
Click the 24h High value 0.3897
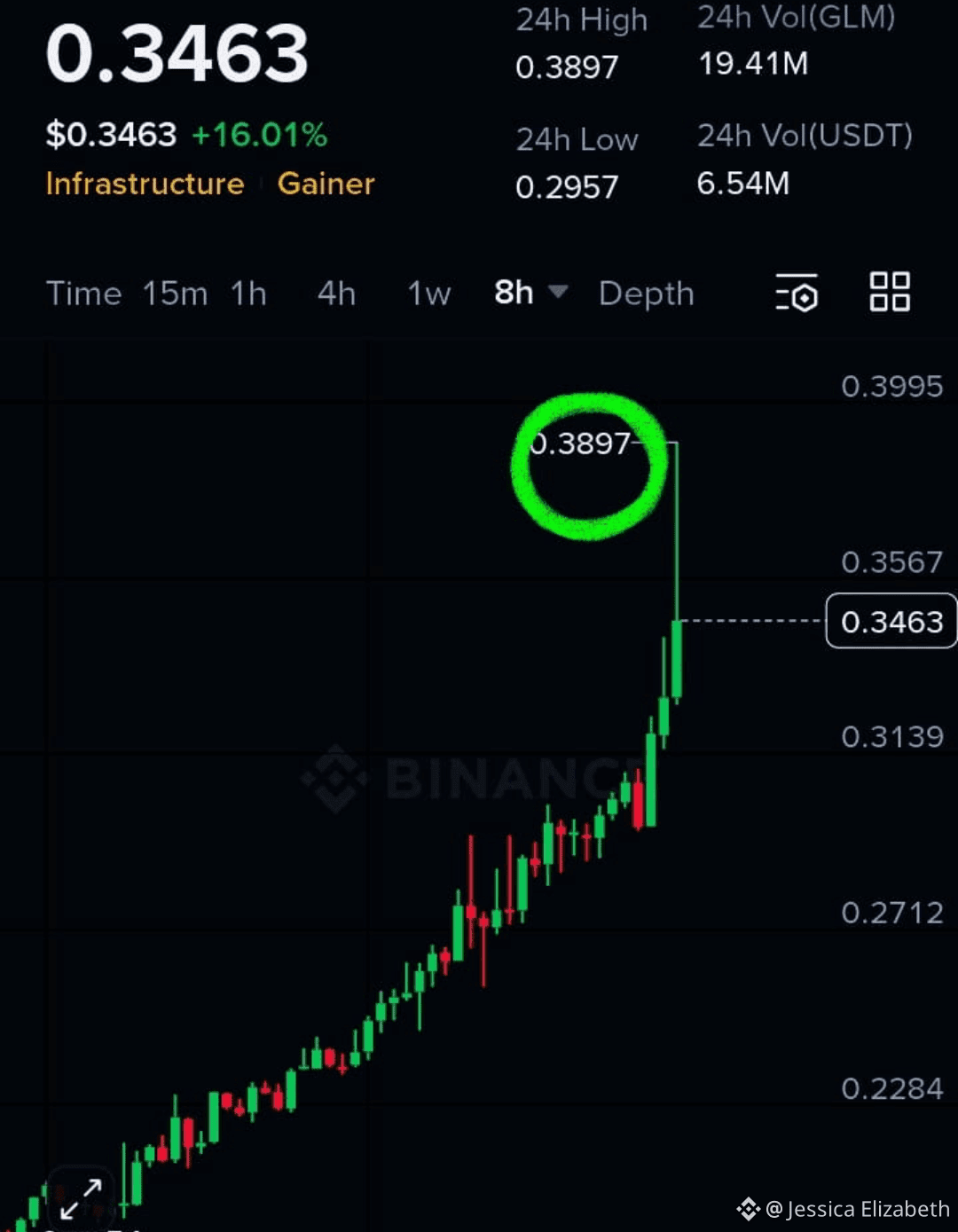pyautogui.click(x=567, y=67)
